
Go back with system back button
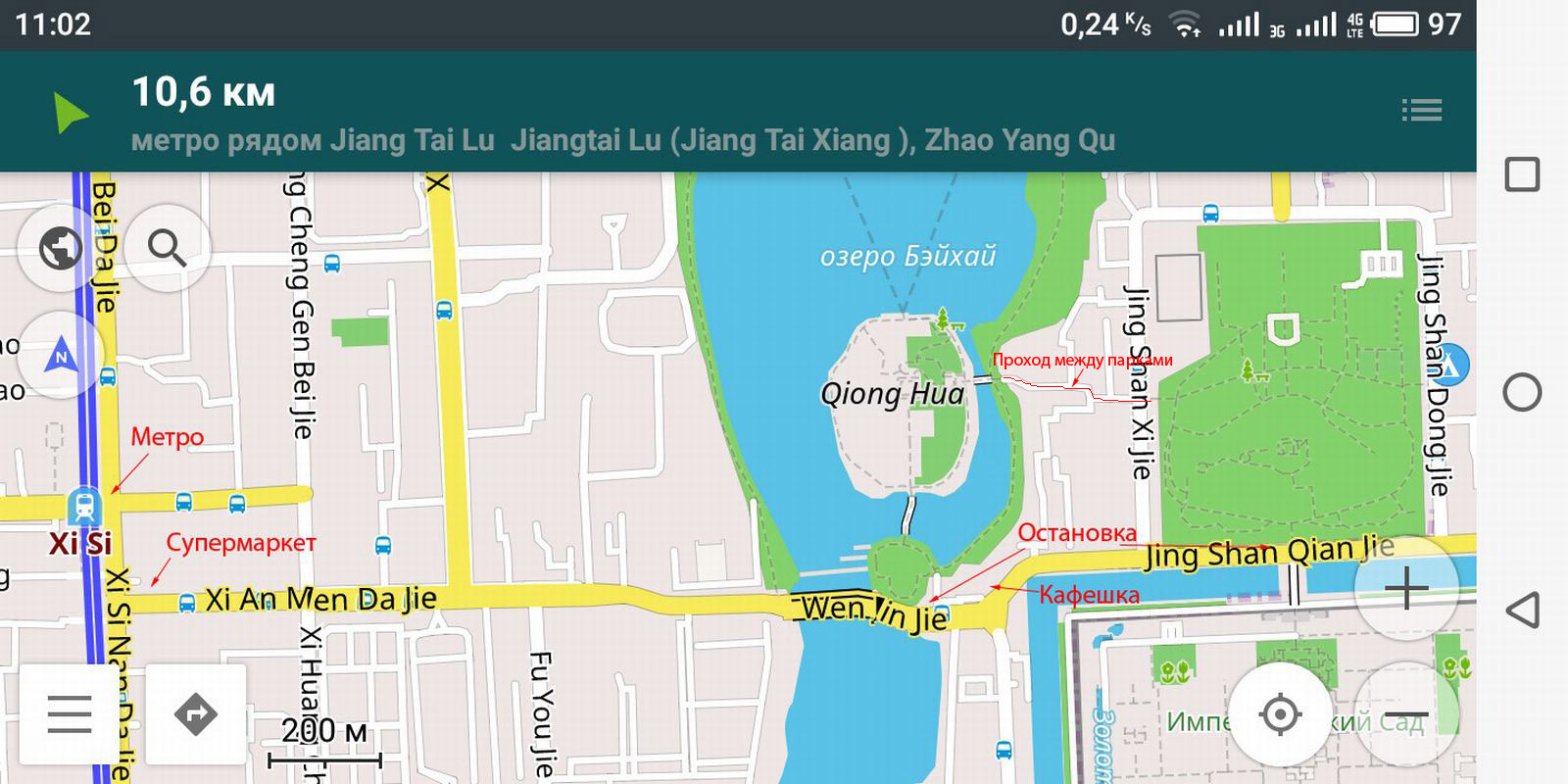pyautogui.click(x=1522, y=610)
